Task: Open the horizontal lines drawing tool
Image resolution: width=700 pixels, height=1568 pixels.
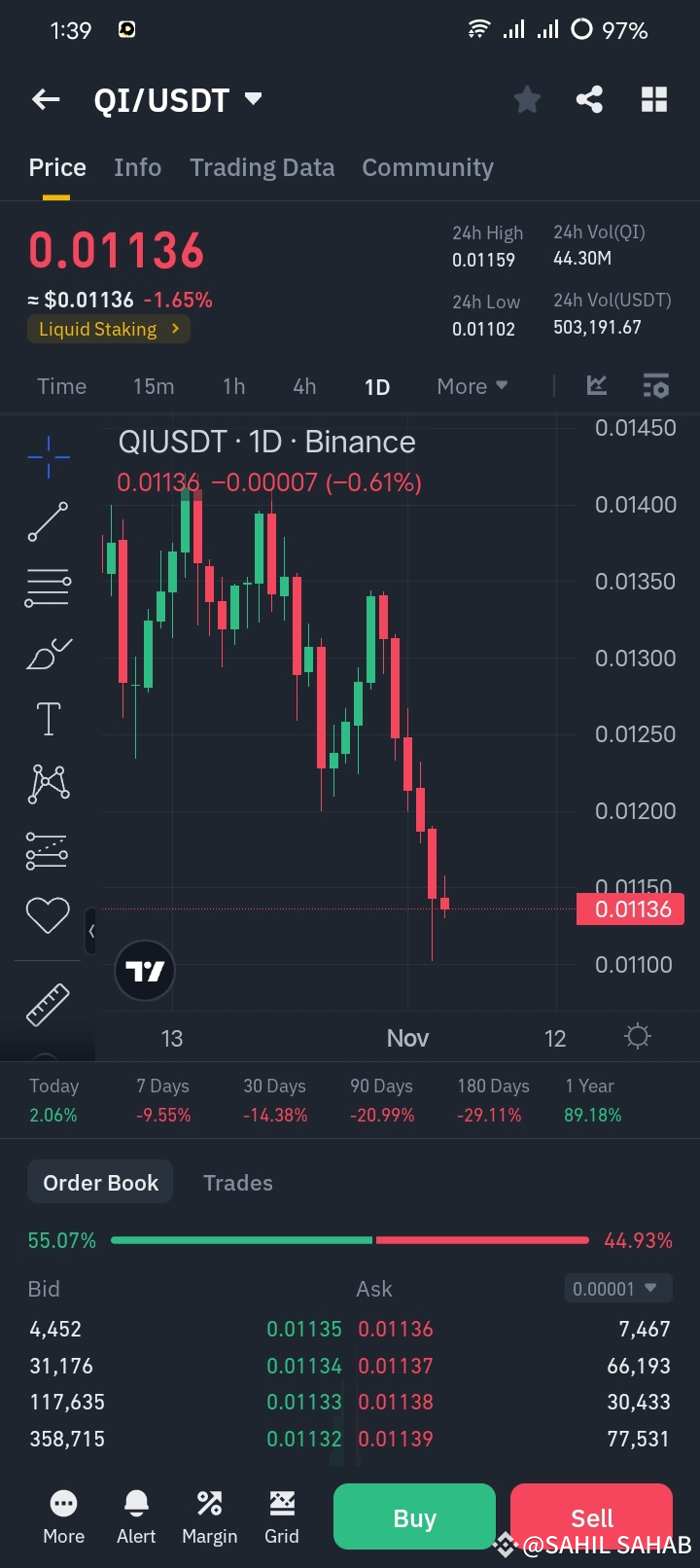Action: (x=47, y=588)
